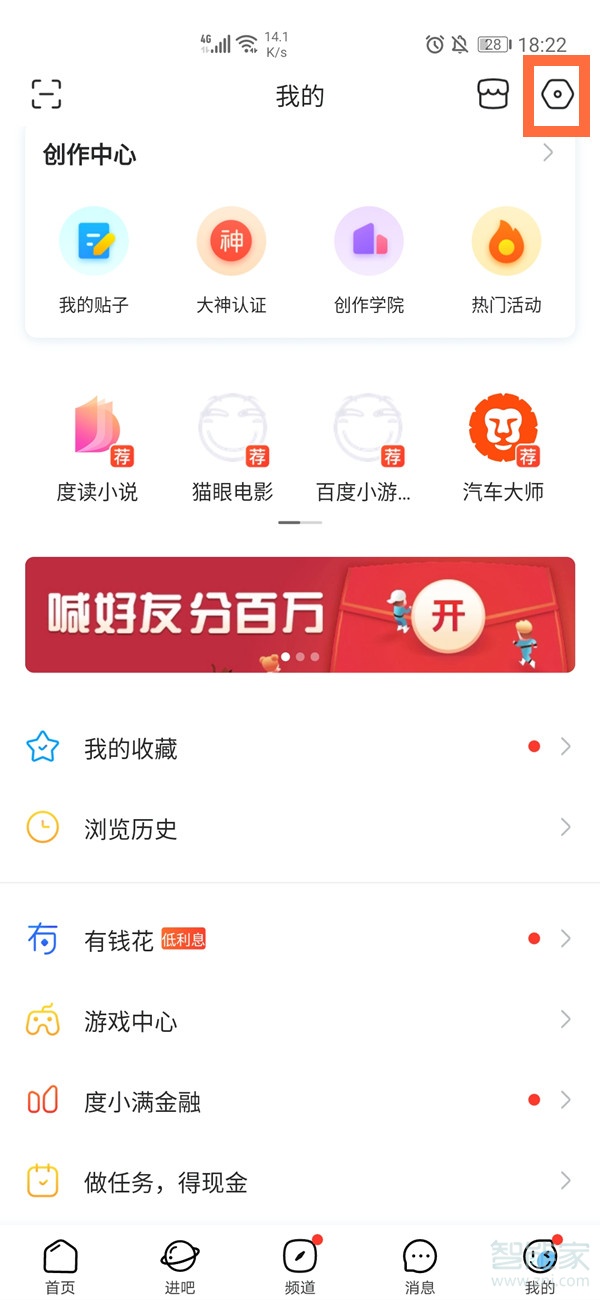
Task: Open 度小满金融
Action: (300, 1101)
